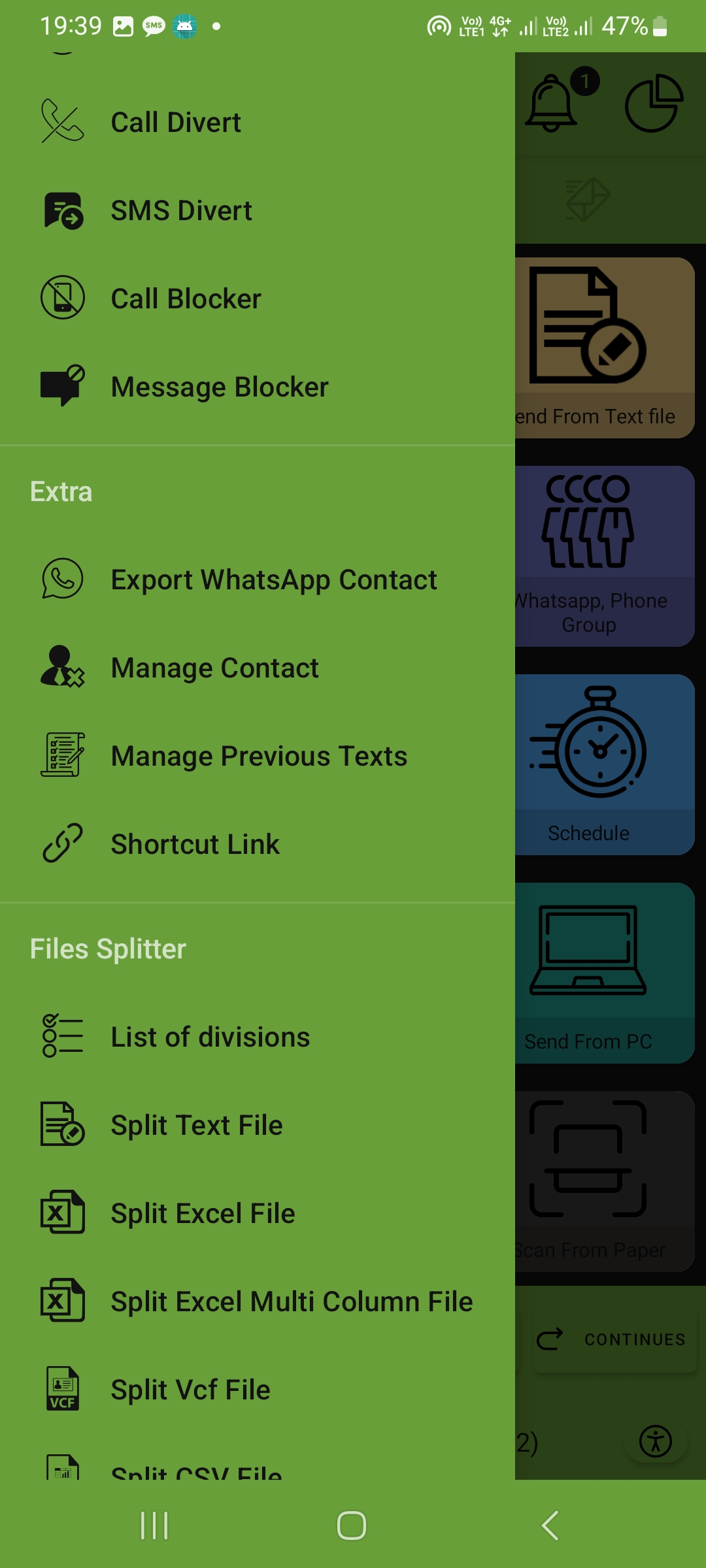This screenshot has width=706, height=1568.
Task: Open SMS Divert option
Action: coord(182,210)
